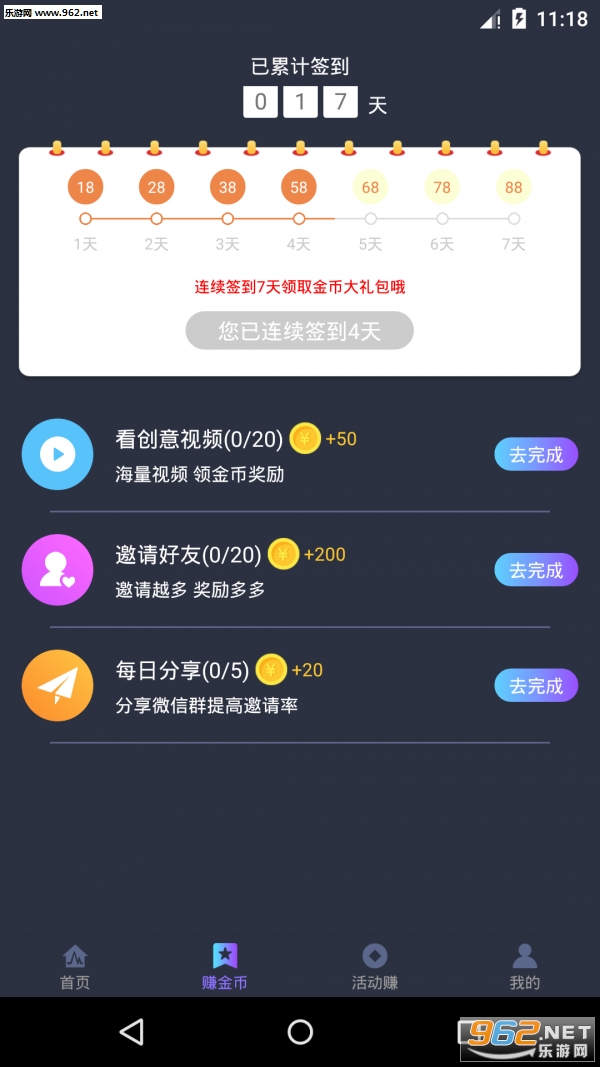The width and height of the screenshot is (600, 1067).
Task: Switch to the 首页 tab
Action: (75, 967)
